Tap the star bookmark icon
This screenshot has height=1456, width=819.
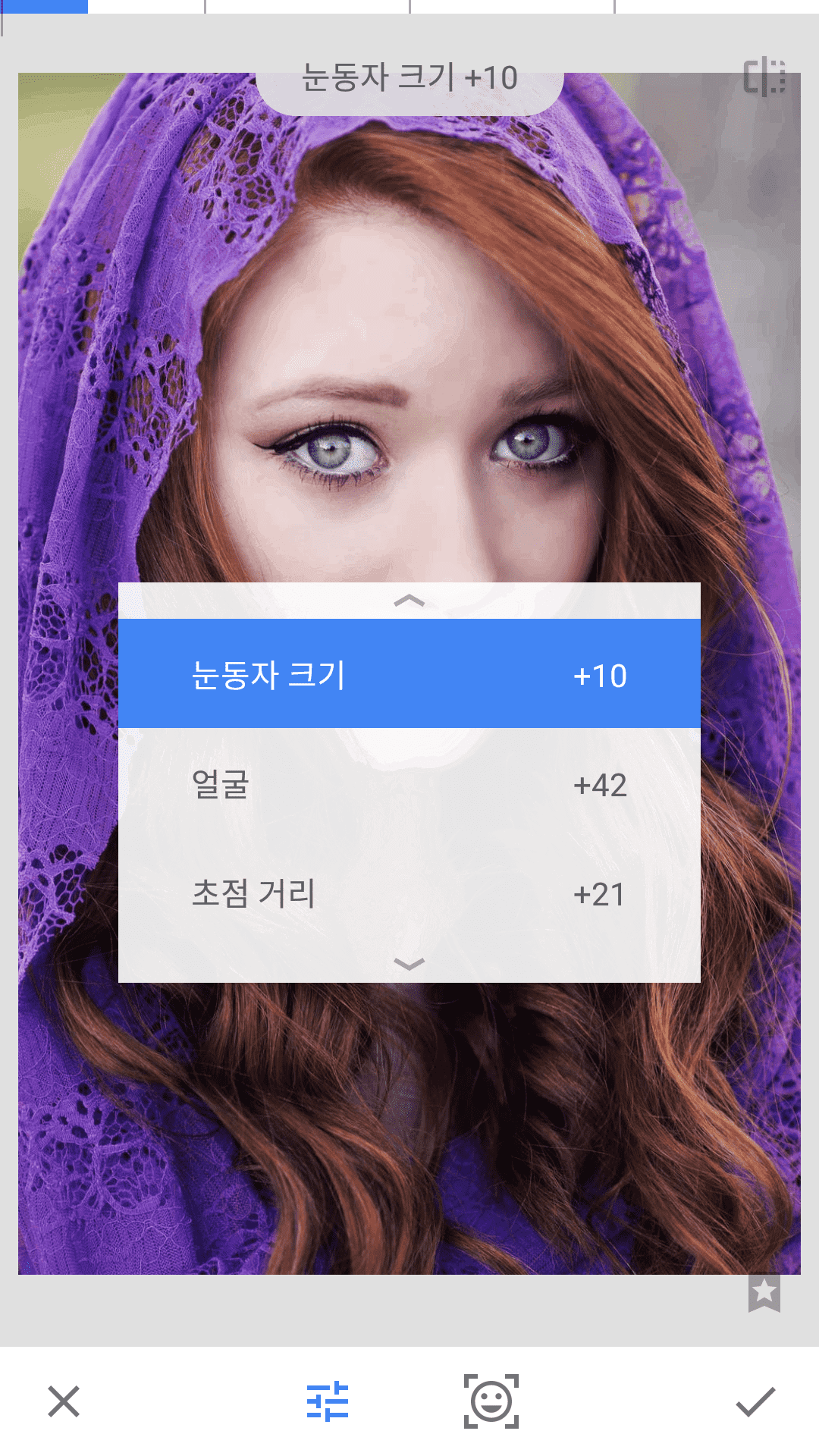pos(764,1291)
